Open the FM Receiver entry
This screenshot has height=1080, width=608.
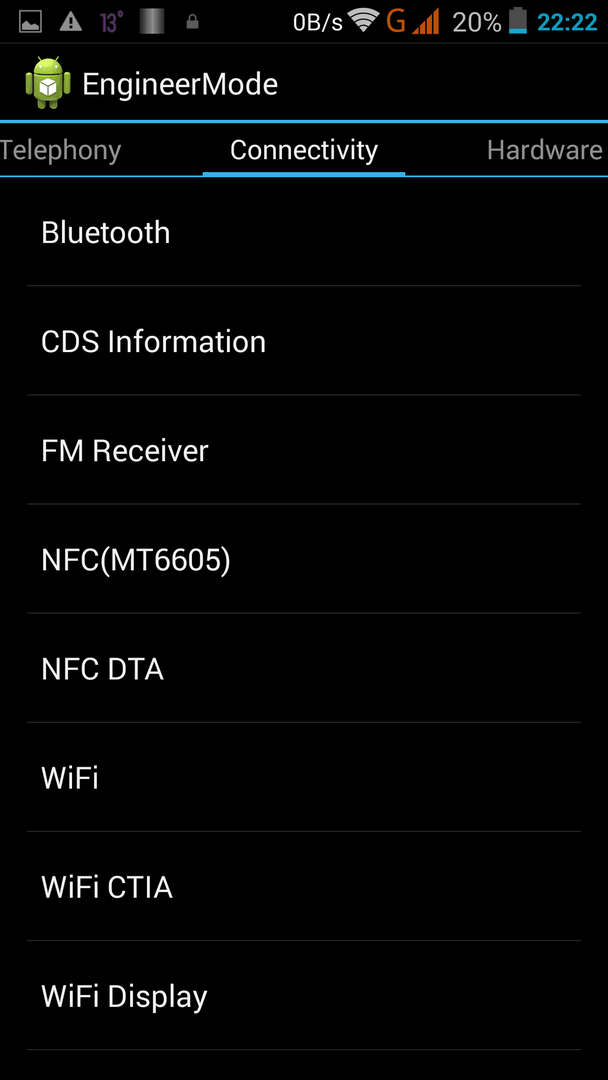pyautogui.click(x=304, y=450)
